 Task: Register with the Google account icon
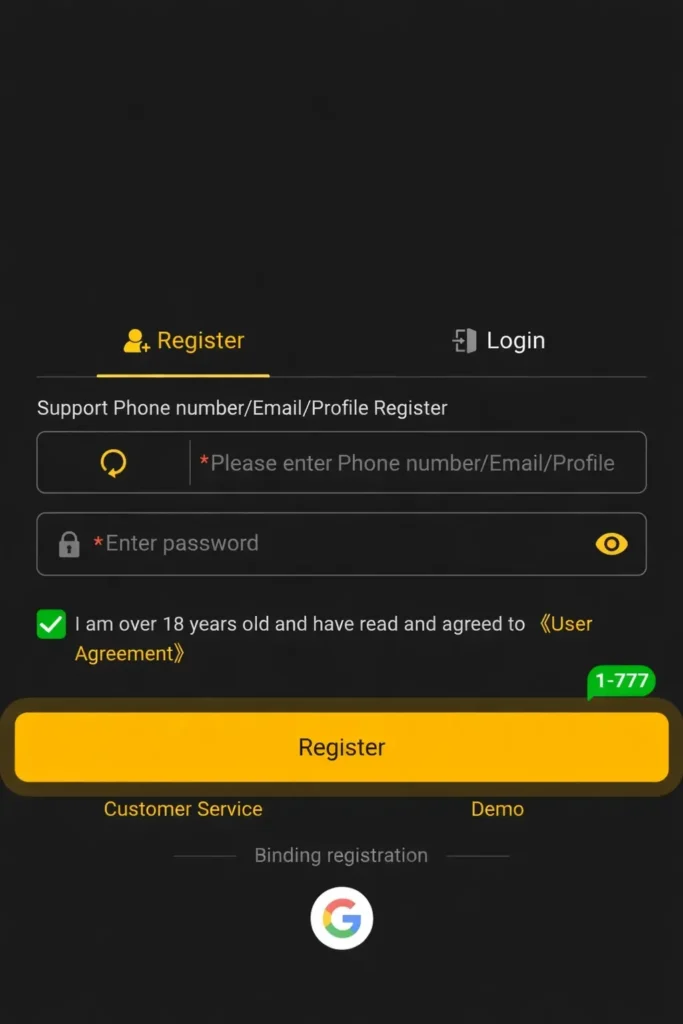(341, 918)
